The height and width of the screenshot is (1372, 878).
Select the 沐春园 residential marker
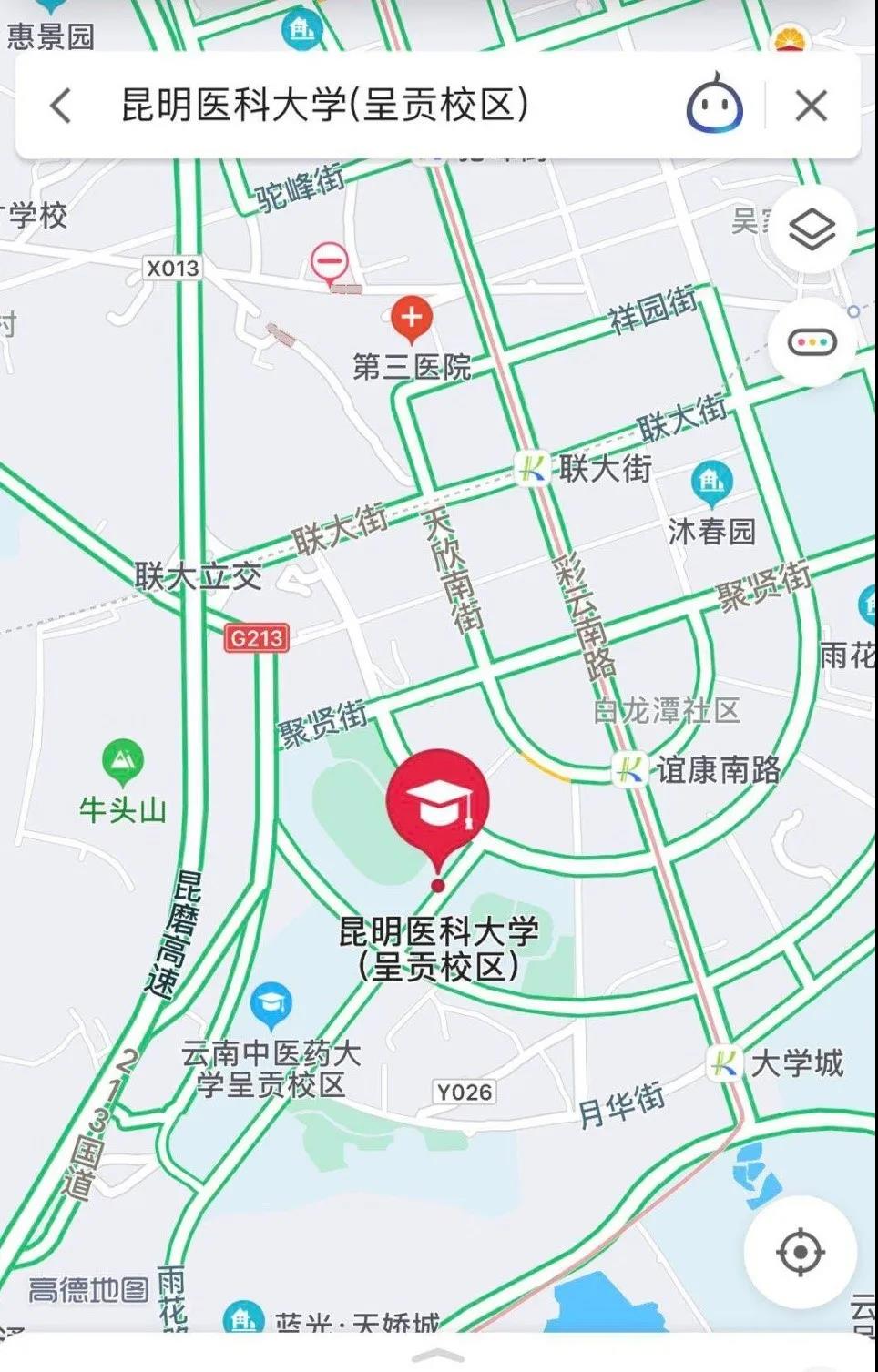point(711,483)
